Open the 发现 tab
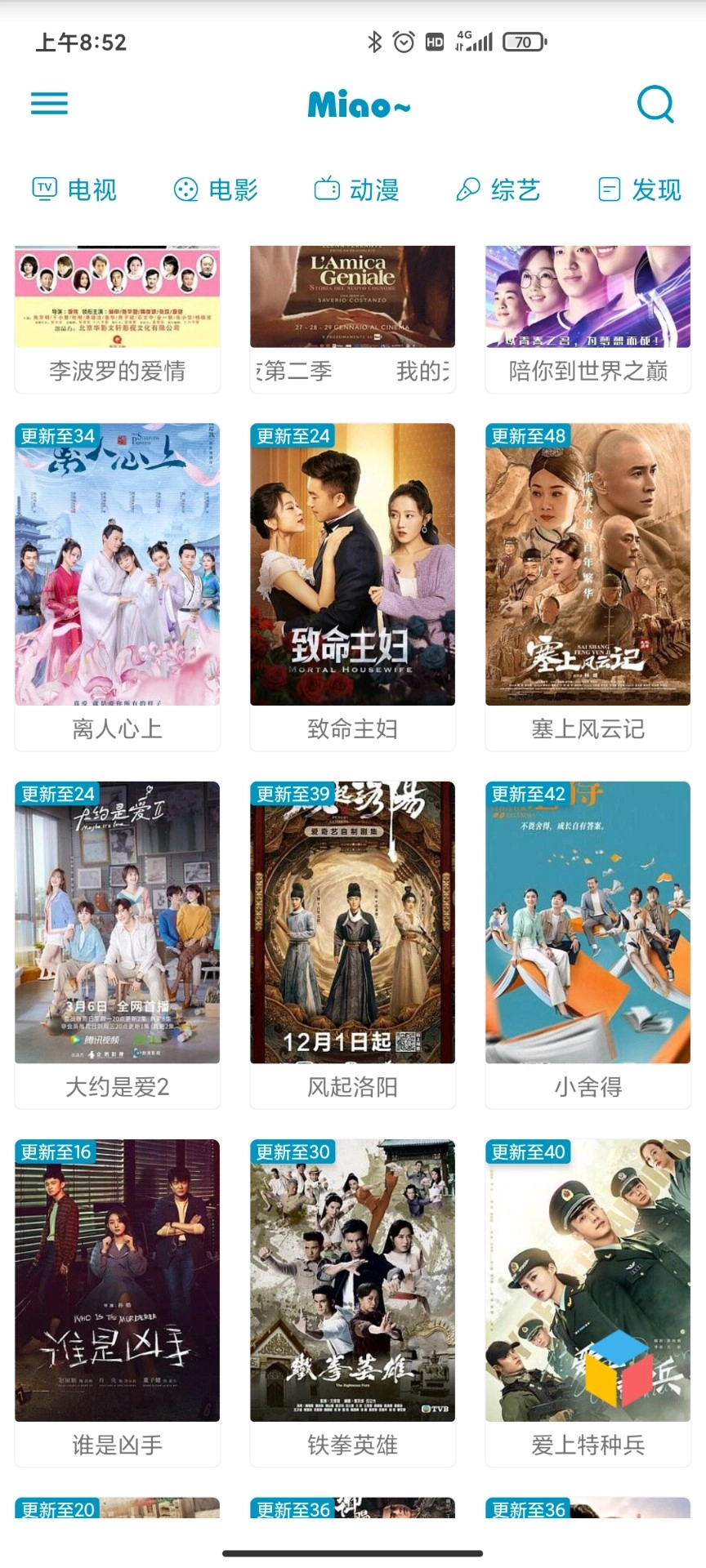Viewport: 706px width, 1568px height. [x=640, y=189]
